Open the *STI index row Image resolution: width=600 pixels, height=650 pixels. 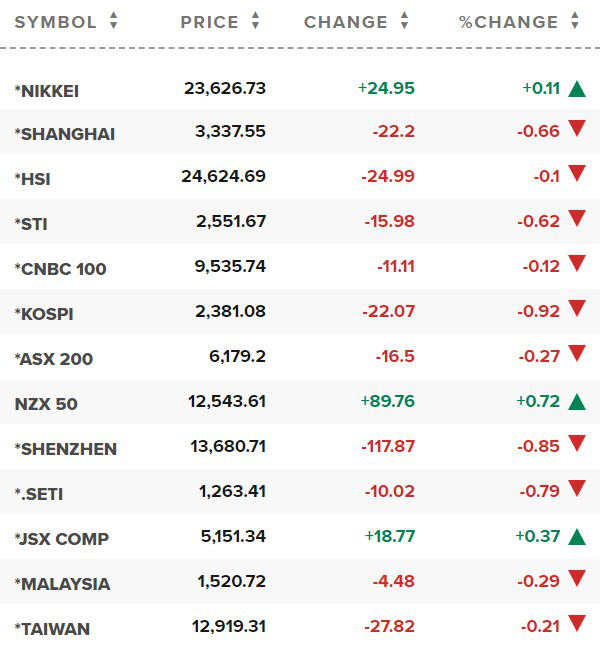click(32, 224)
